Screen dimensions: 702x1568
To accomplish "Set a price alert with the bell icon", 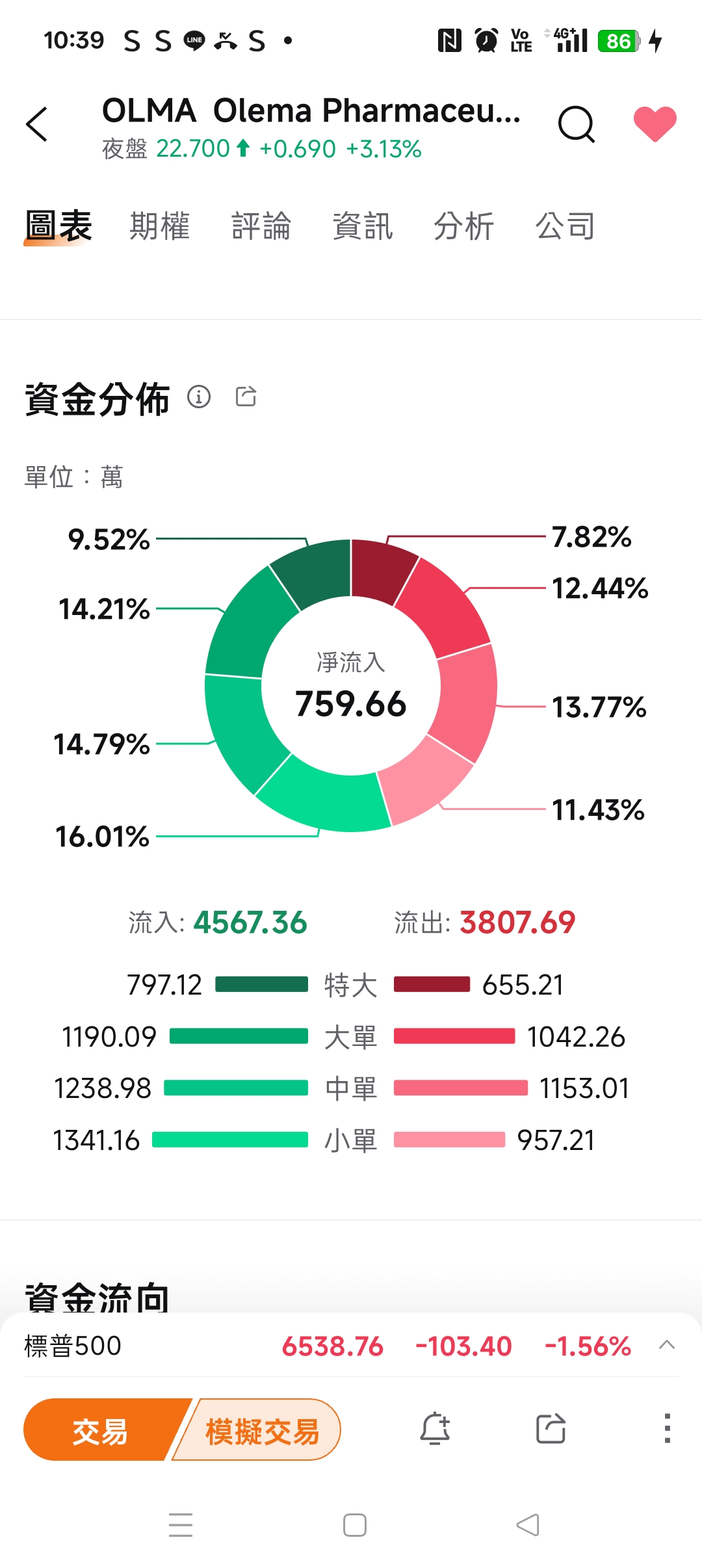I will (435, 1429).
